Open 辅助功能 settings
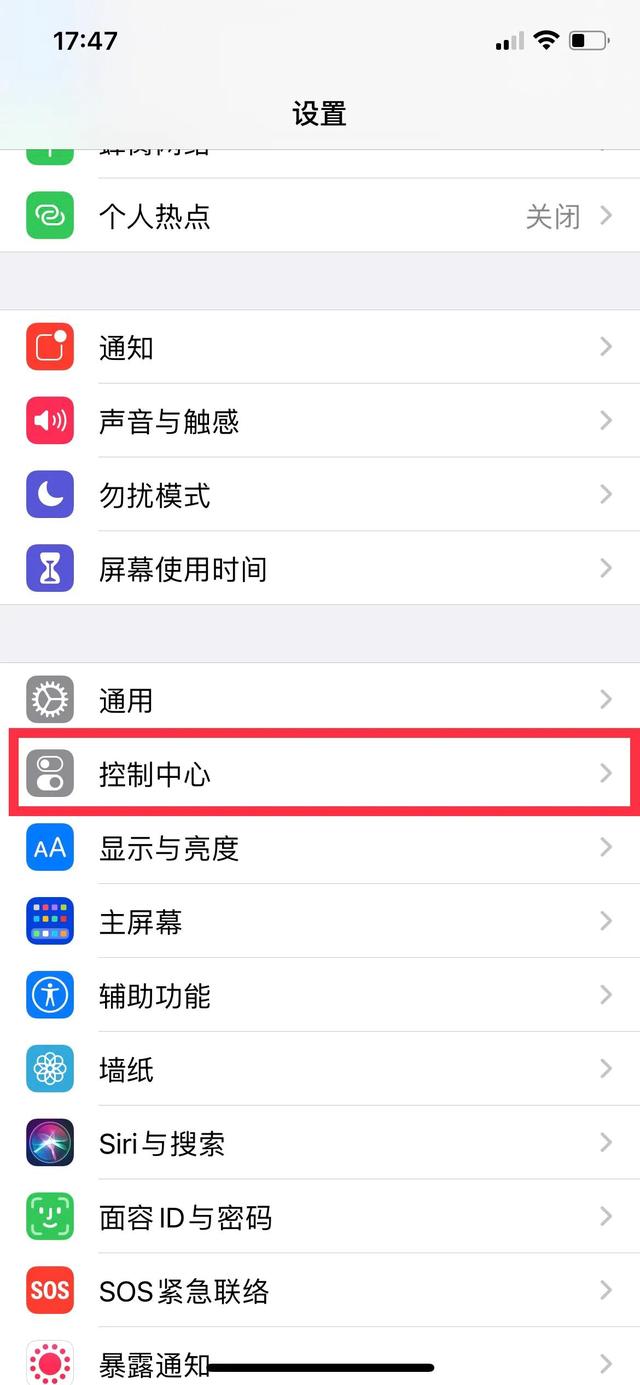640x1385 pixels. 320,996
